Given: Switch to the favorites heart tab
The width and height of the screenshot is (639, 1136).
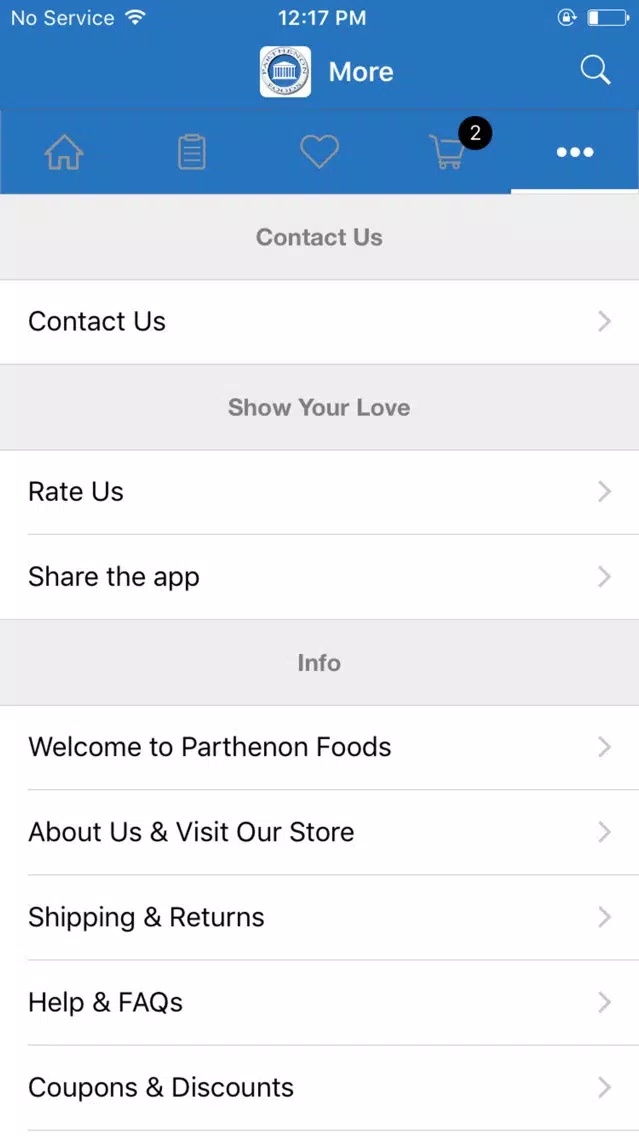Looking at the screenshot, I should [320, 152].
